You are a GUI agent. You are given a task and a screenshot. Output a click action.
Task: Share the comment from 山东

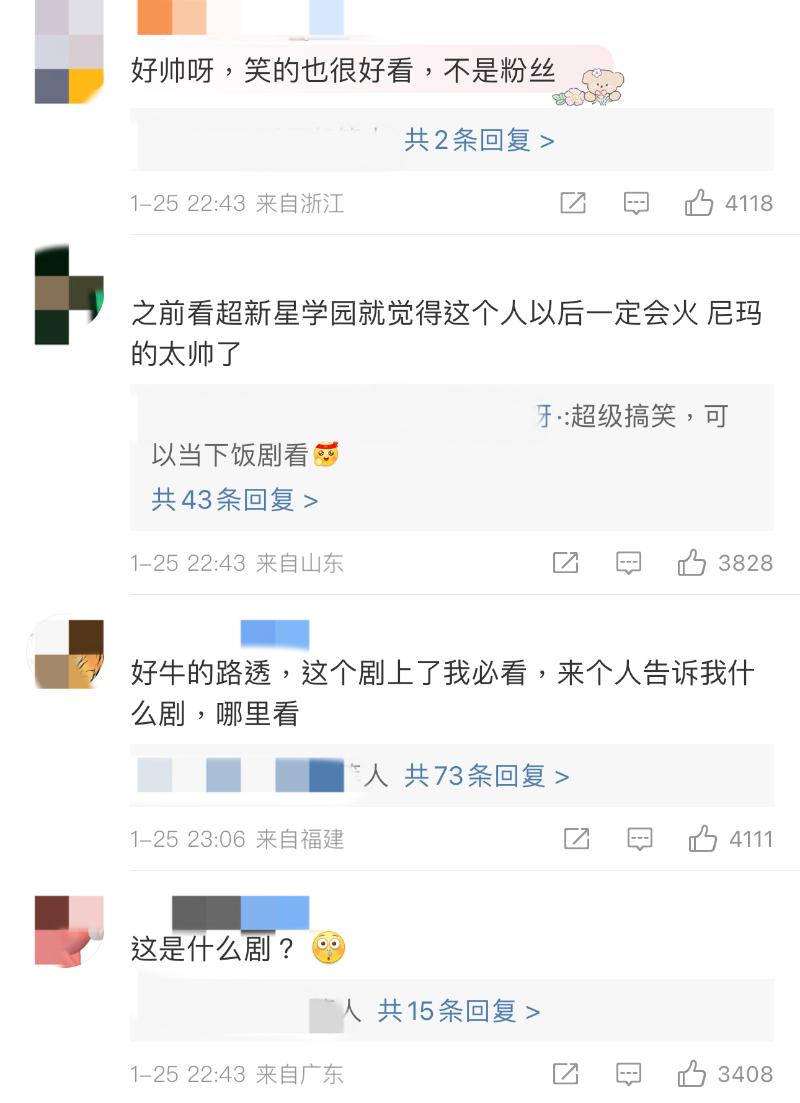(x=566, y=563)
